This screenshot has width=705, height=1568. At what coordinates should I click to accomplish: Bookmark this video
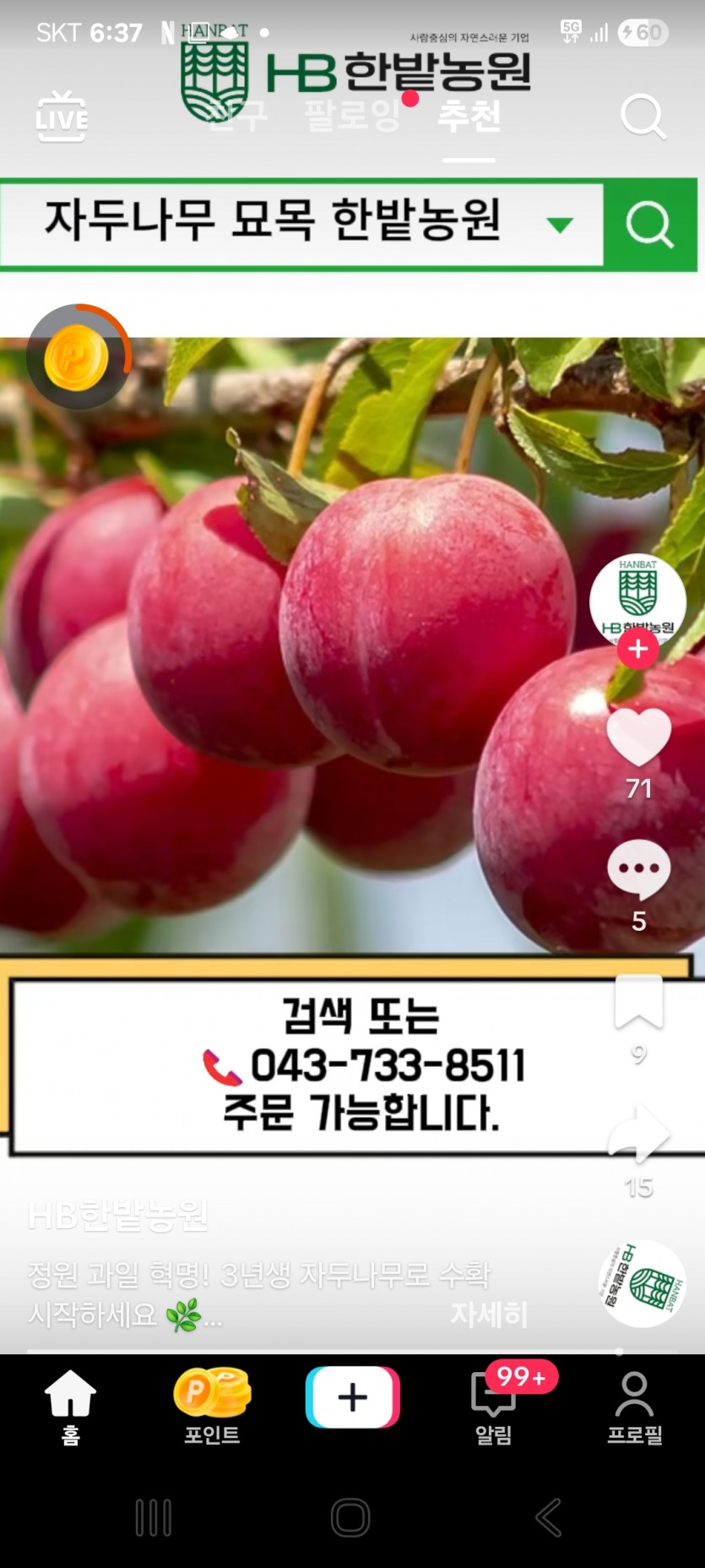pos(639,1002)
